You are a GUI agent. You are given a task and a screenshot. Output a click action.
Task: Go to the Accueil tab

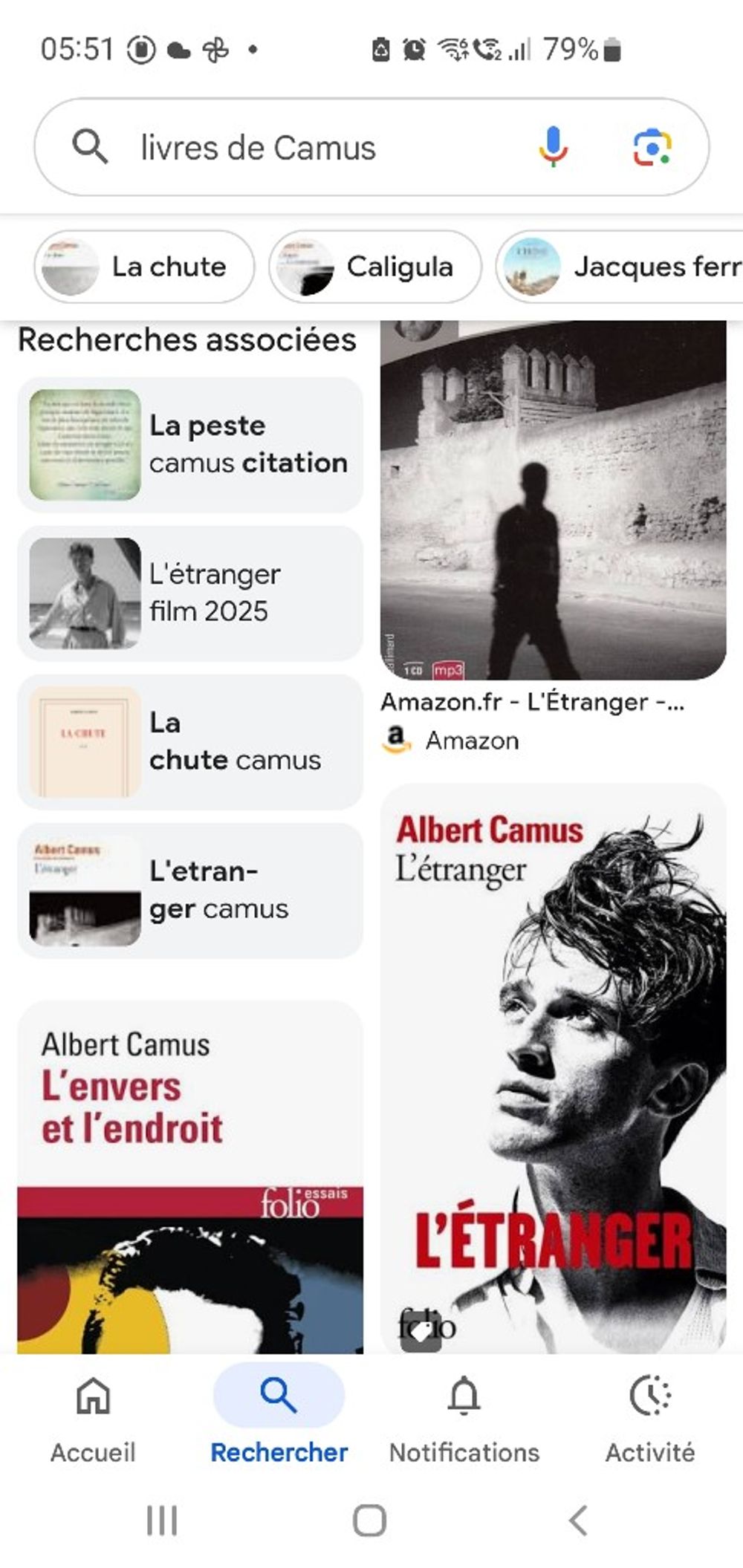93,1416
